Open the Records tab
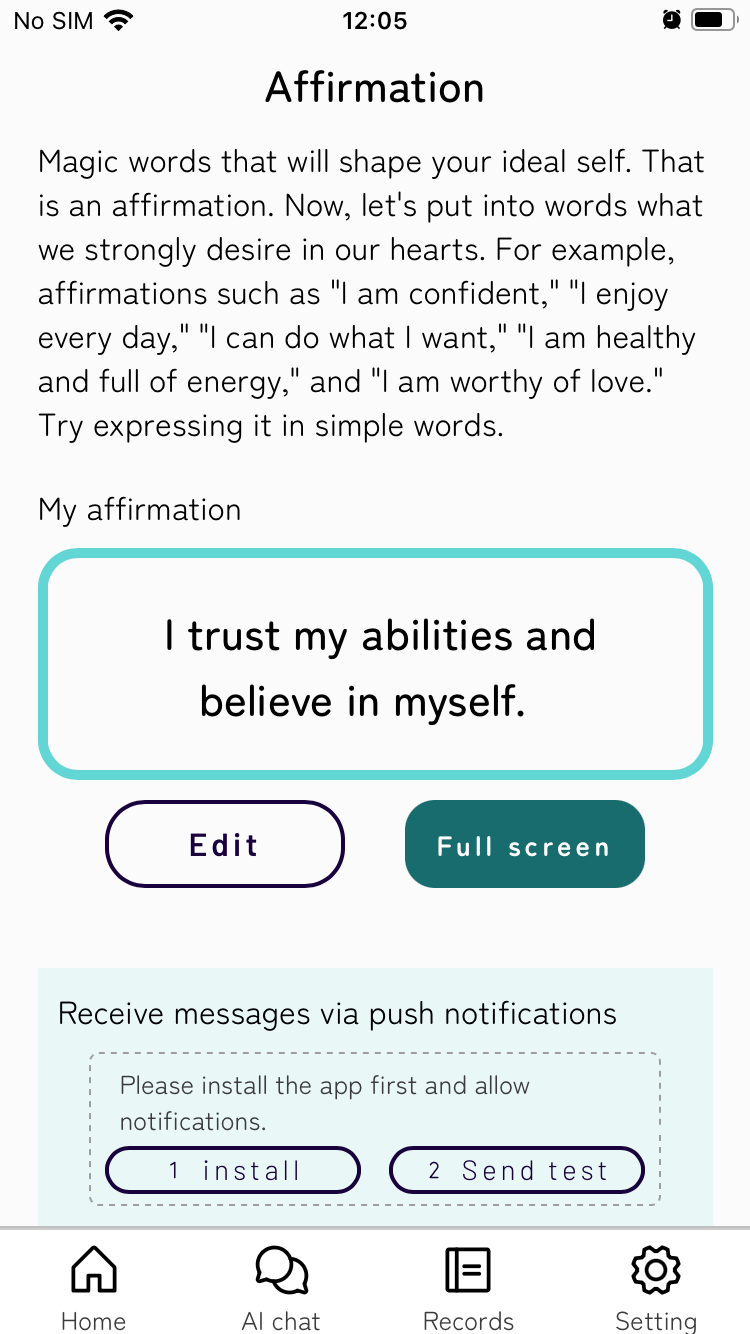 click(x=468, y=1288)
